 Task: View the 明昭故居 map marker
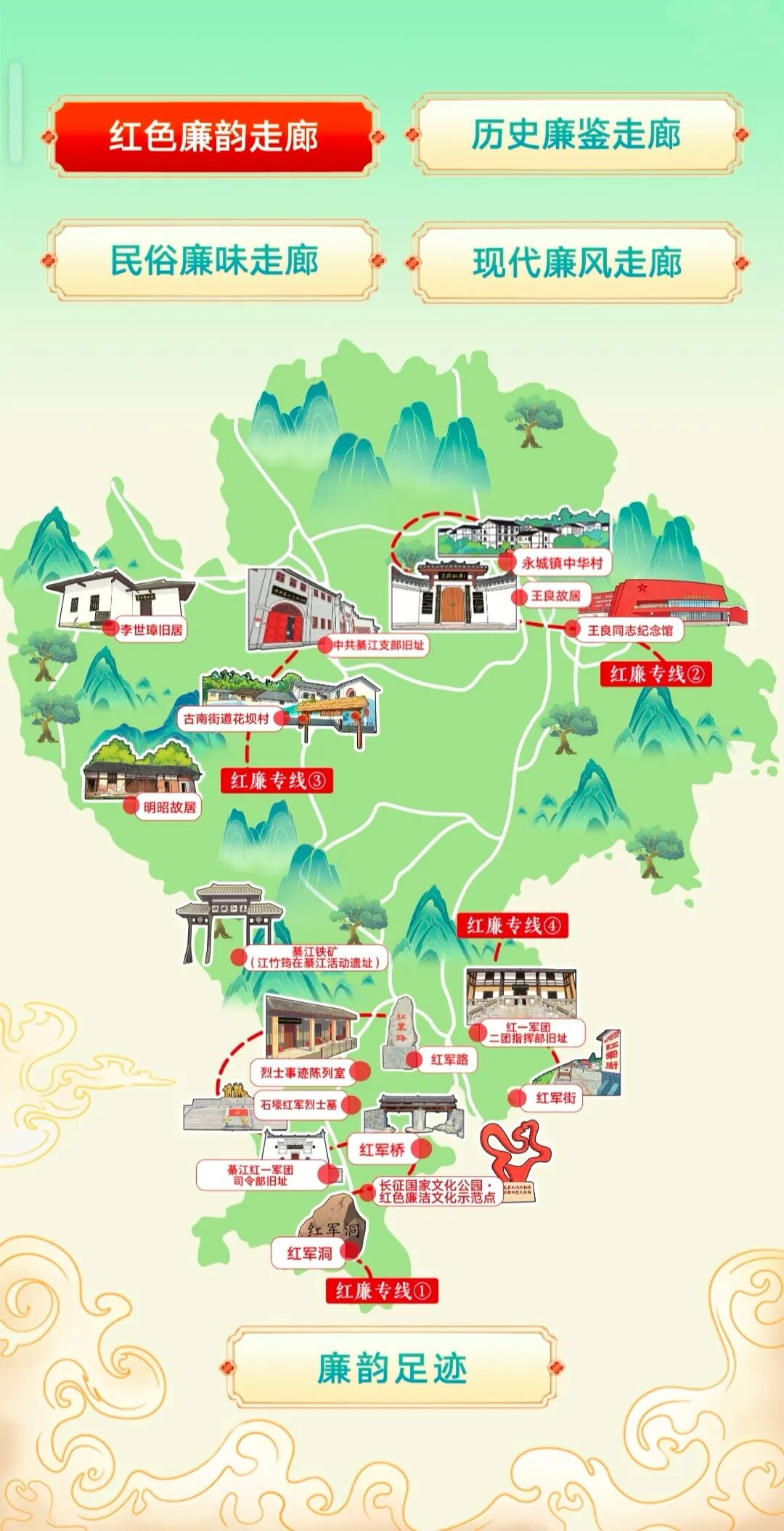(162, 806)
